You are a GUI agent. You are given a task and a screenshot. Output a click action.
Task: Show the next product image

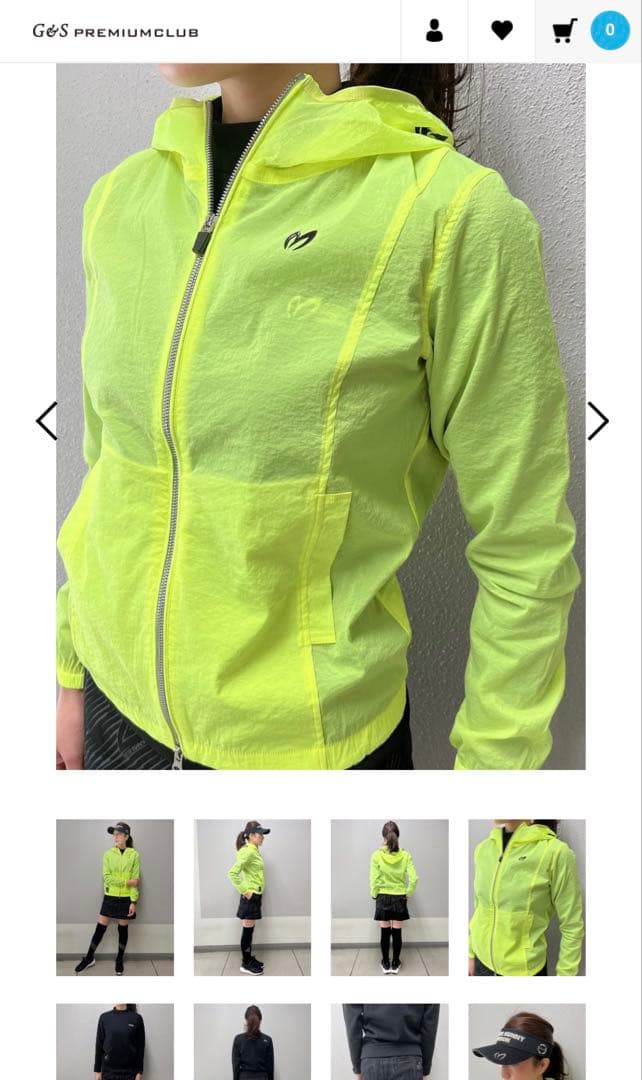(597, 421)
